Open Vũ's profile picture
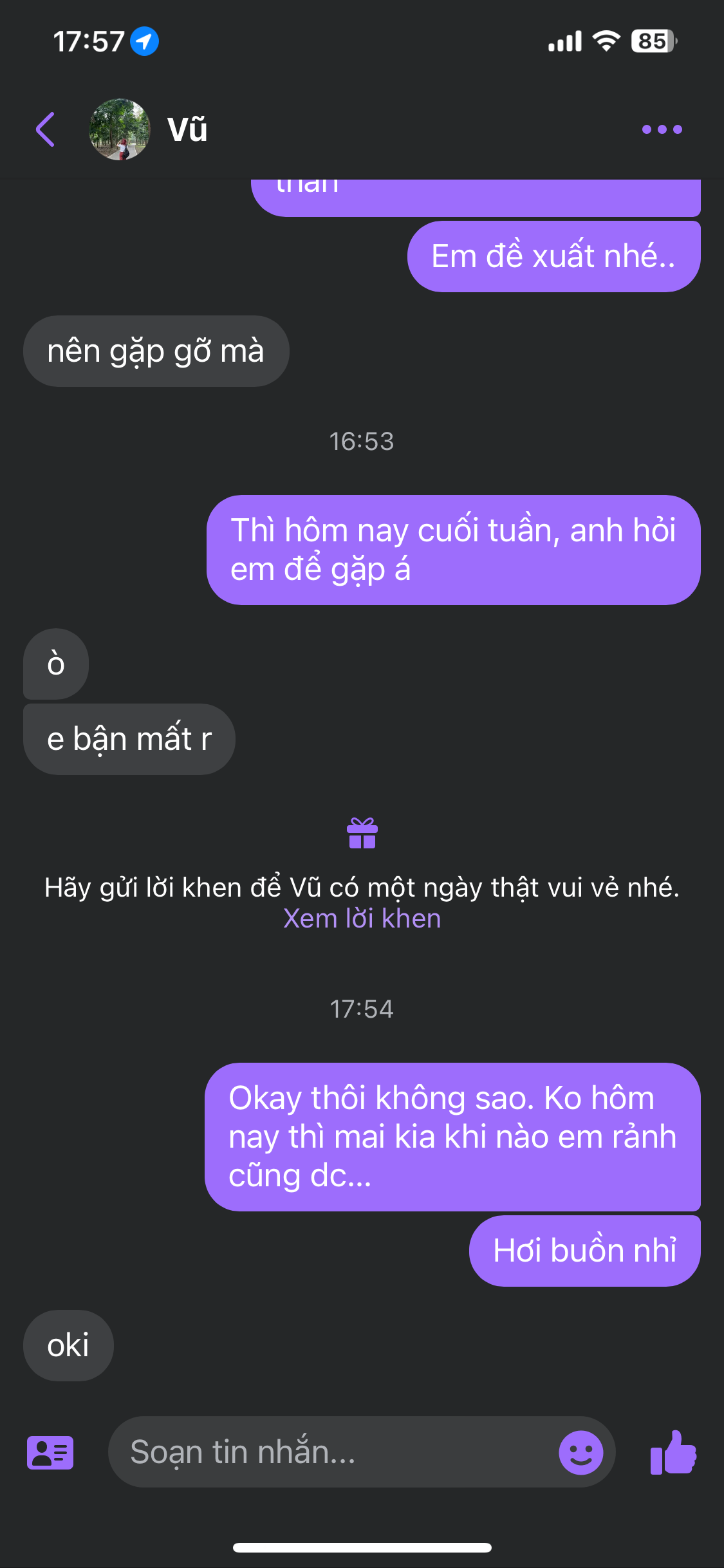 (119, 129)
